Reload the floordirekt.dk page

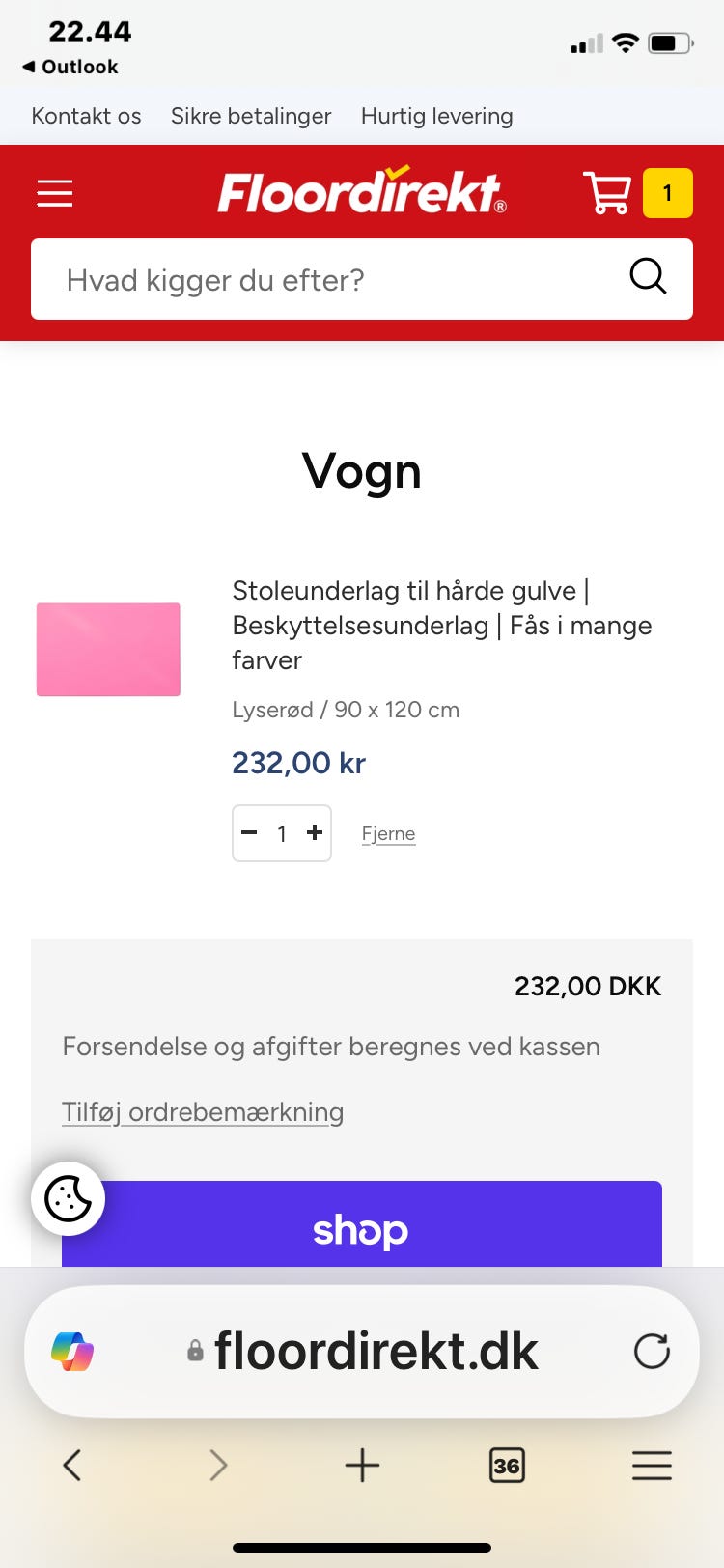(x=652, y=1351)
